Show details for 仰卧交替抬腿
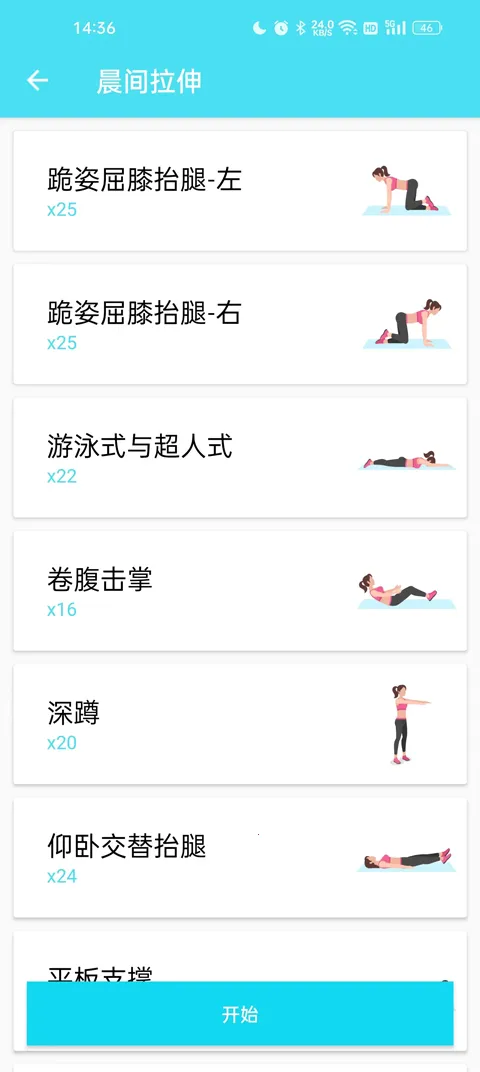480x1072 pixels. click(240, 857)
